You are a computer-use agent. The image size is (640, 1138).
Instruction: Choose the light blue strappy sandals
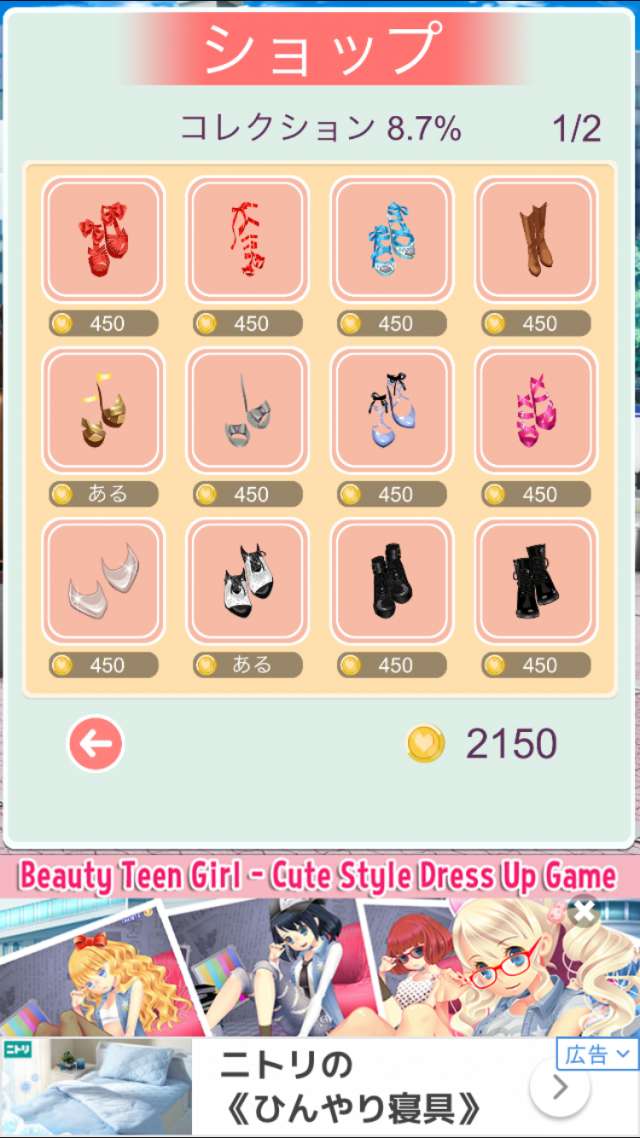pyautogui.click(x=391, y=240)
